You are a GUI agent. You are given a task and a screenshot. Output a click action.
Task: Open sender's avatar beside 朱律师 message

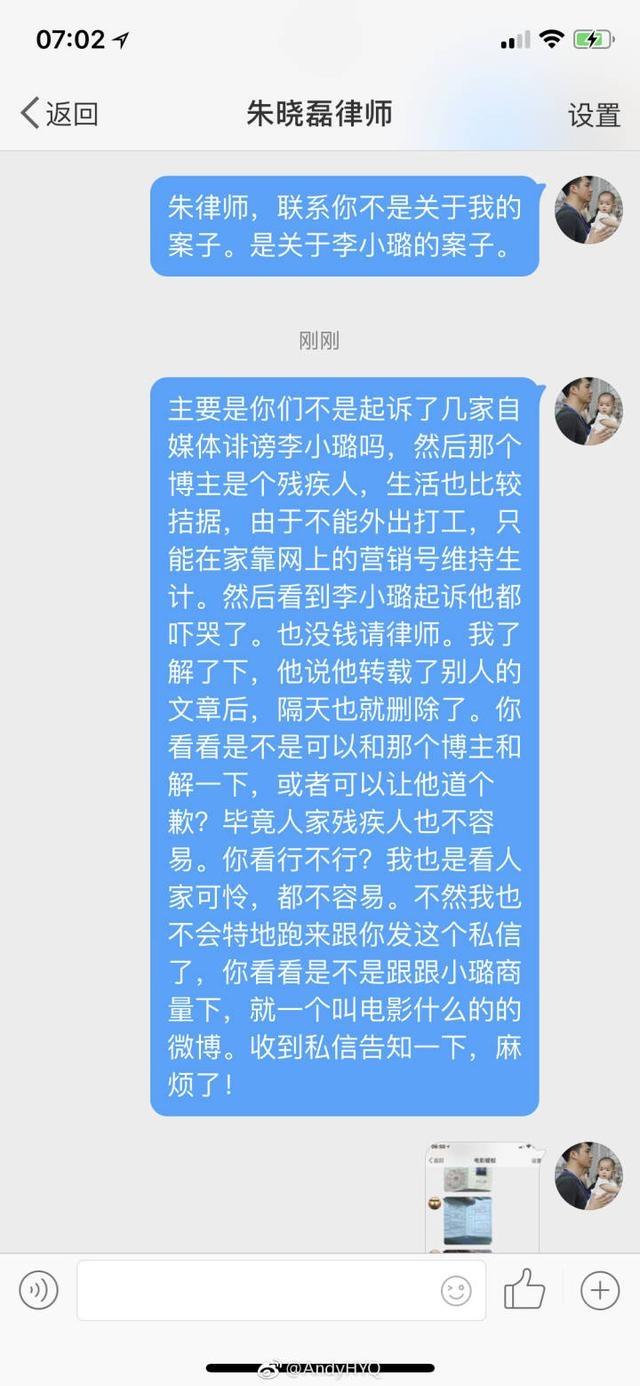[588, 210]
